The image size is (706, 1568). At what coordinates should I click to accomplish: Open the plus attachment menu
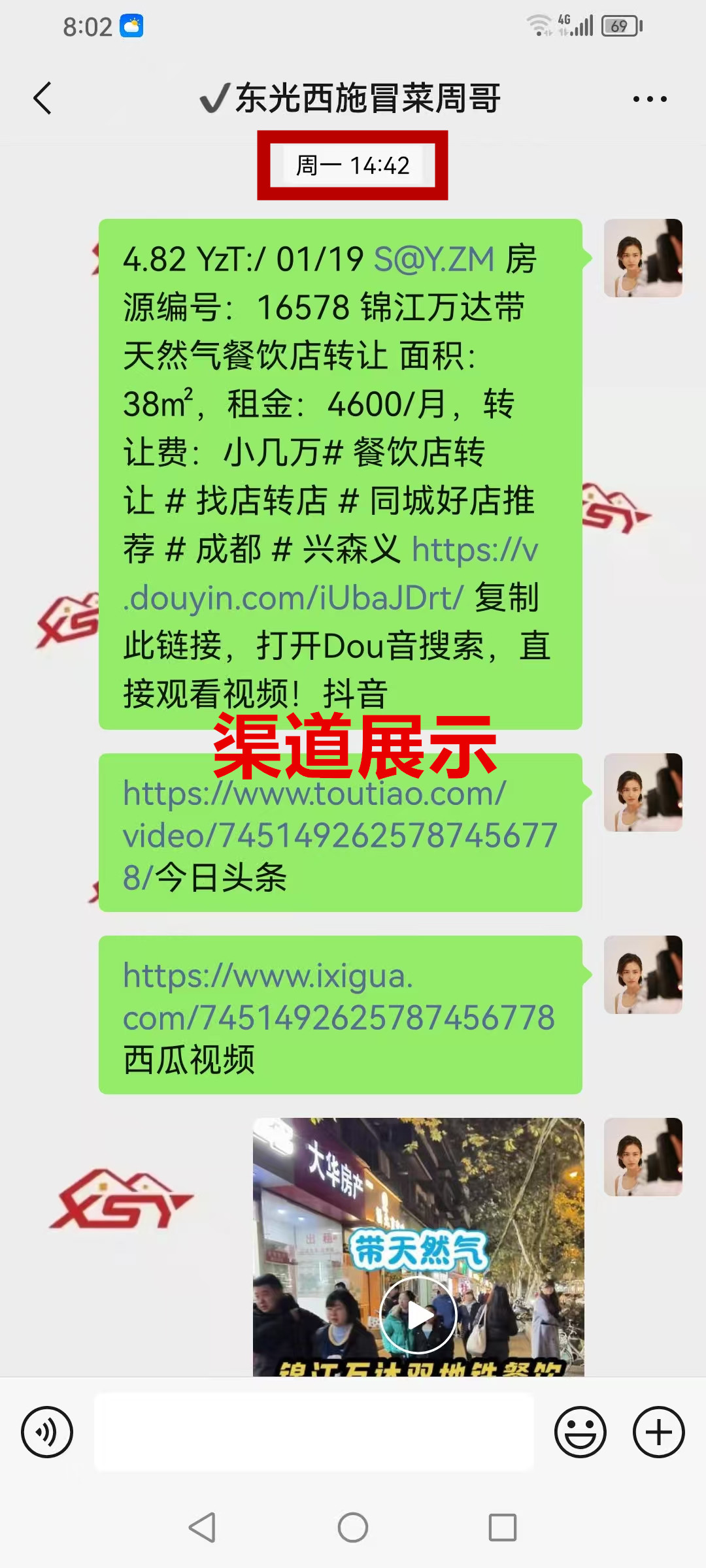pos(658,1432)
